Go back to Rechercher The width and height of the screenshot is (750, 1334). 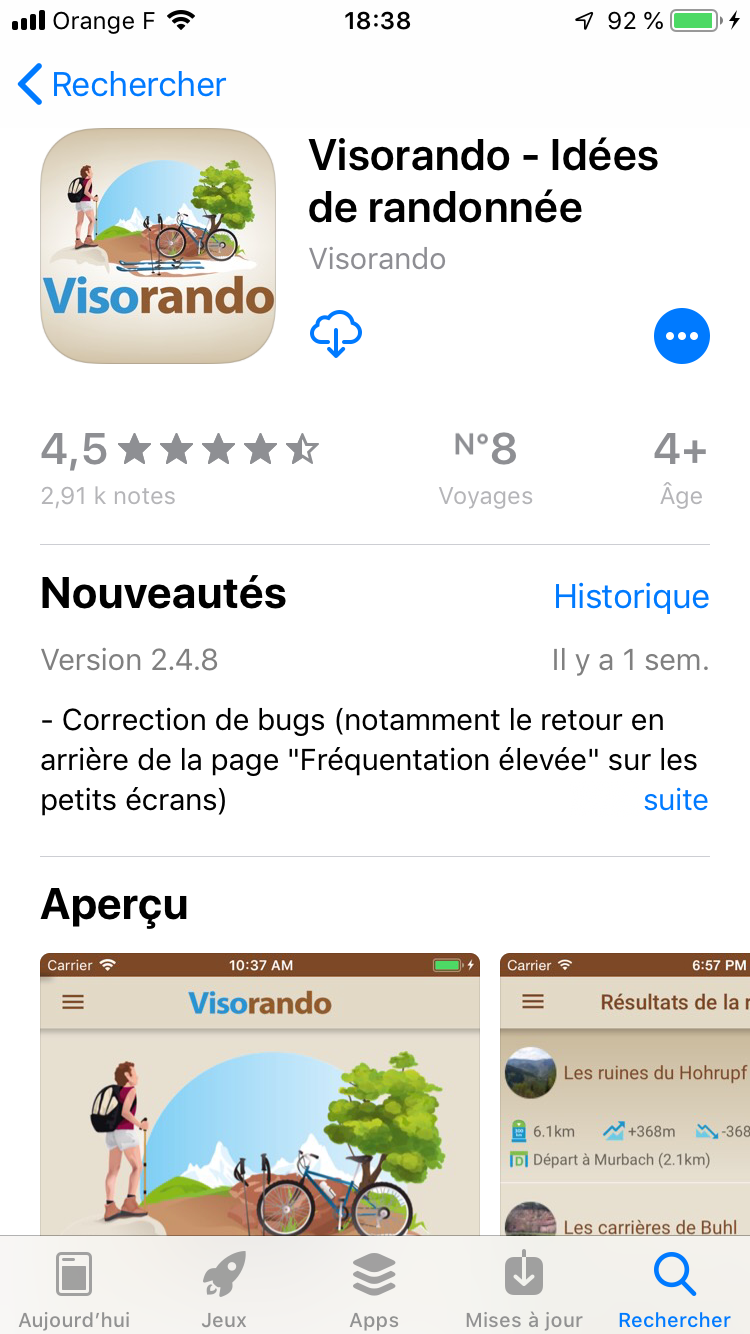122,85
